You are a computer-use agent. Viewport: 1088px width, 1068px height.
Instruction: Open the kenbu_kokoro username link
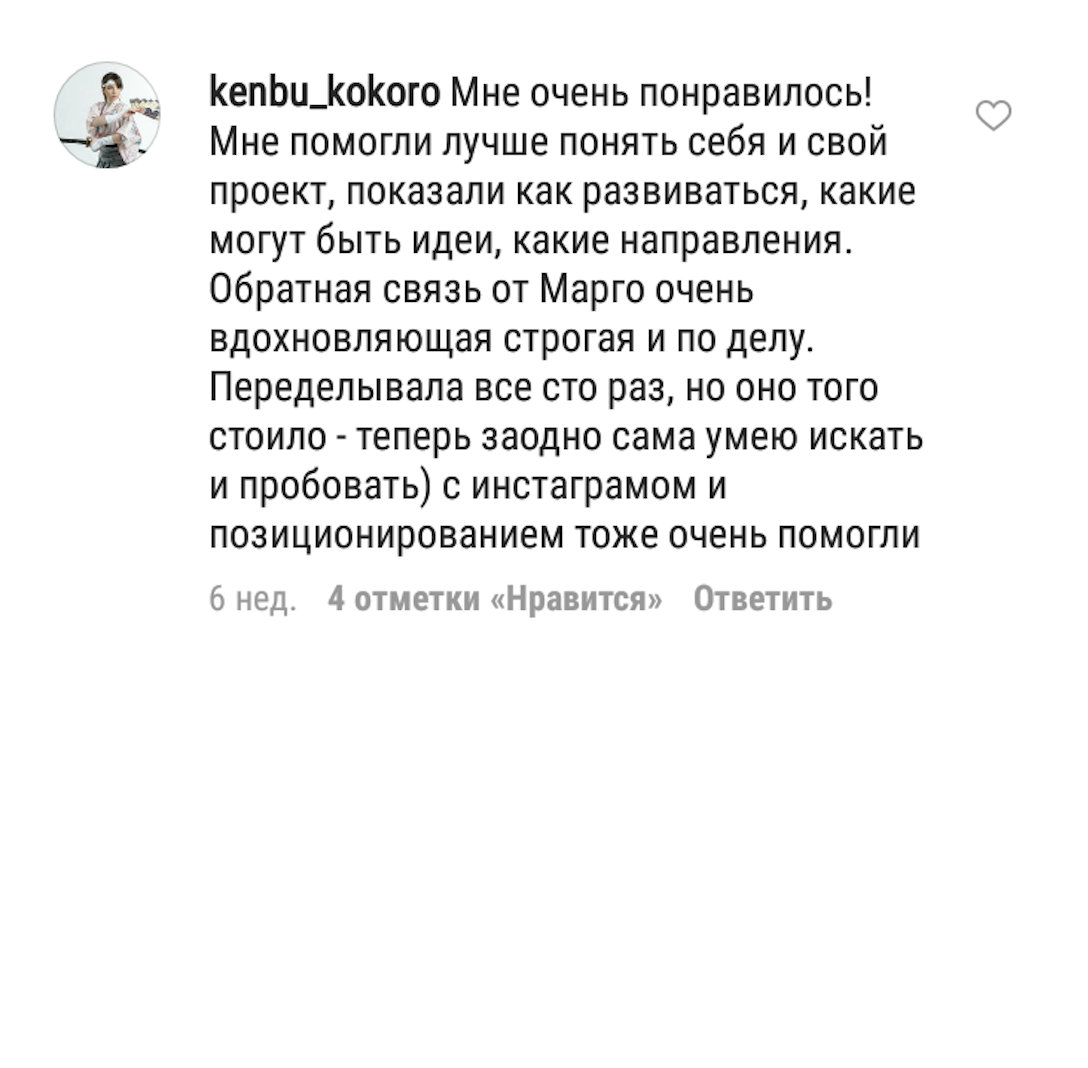(x=324, y=93)
